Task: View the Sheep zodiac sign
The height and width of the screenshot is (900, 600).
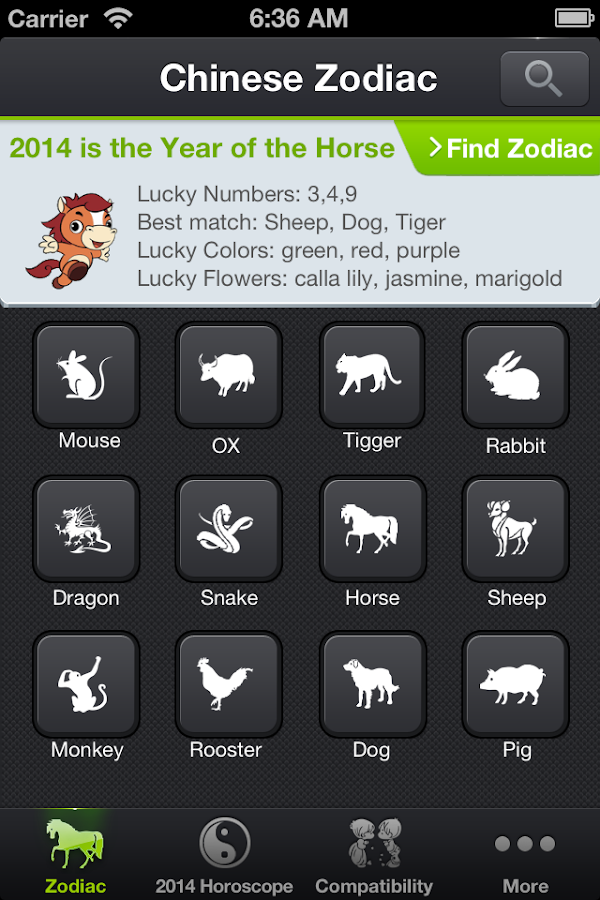Action: click(515, 530)
